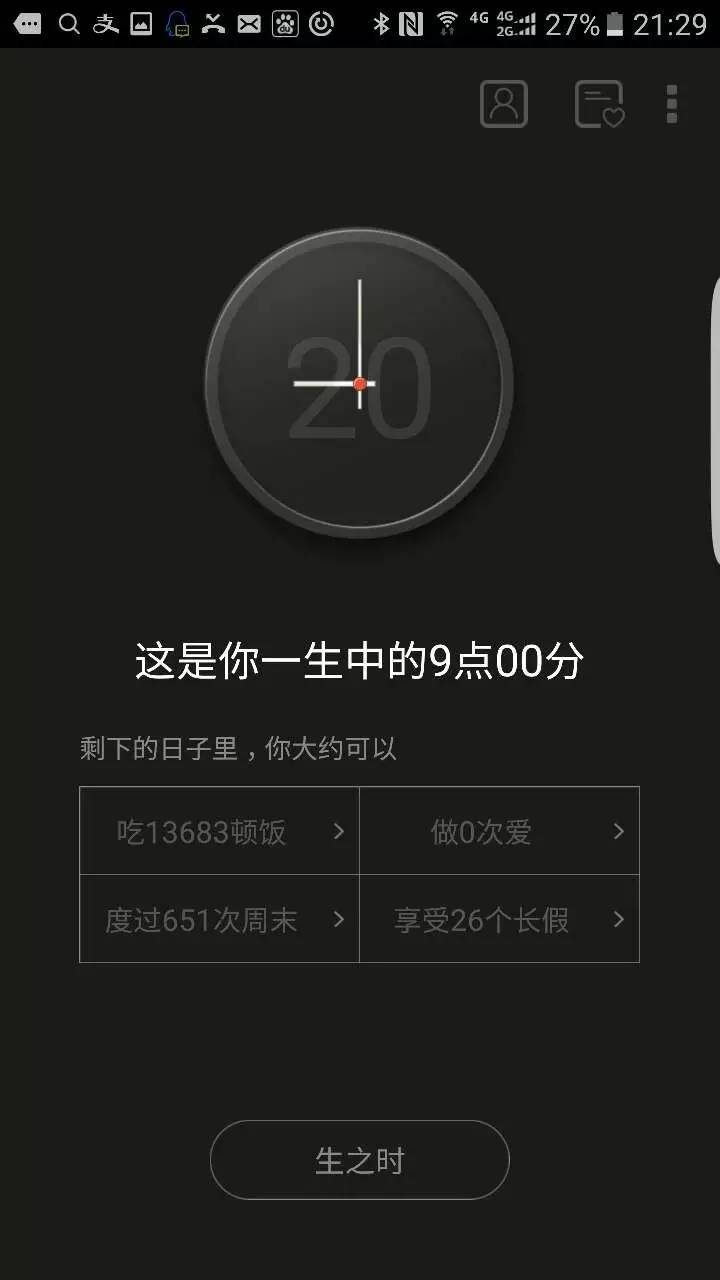720x1280 pixels.
Task: View the 度过651次周末 detail
Action: (x=219, y=919)
